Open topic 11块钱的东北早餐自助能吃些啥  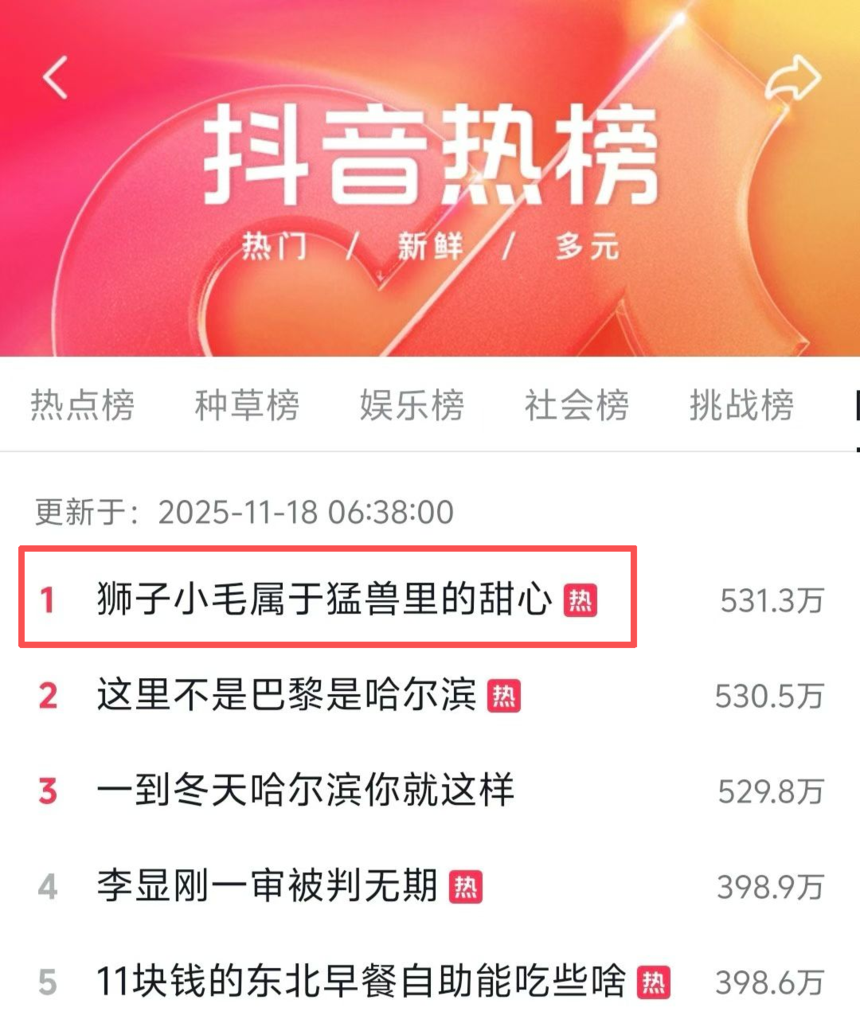[360, 981]
